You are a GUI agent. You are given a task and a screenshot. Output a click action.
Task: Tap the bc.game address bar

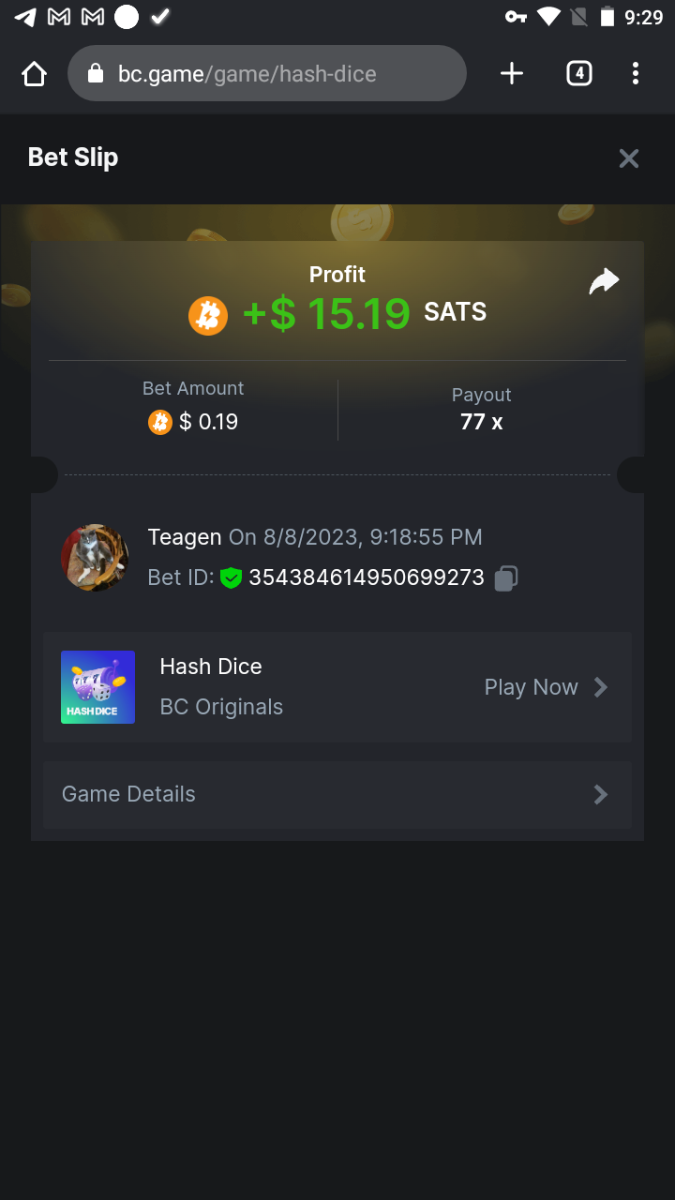click(x=267, y=74)
